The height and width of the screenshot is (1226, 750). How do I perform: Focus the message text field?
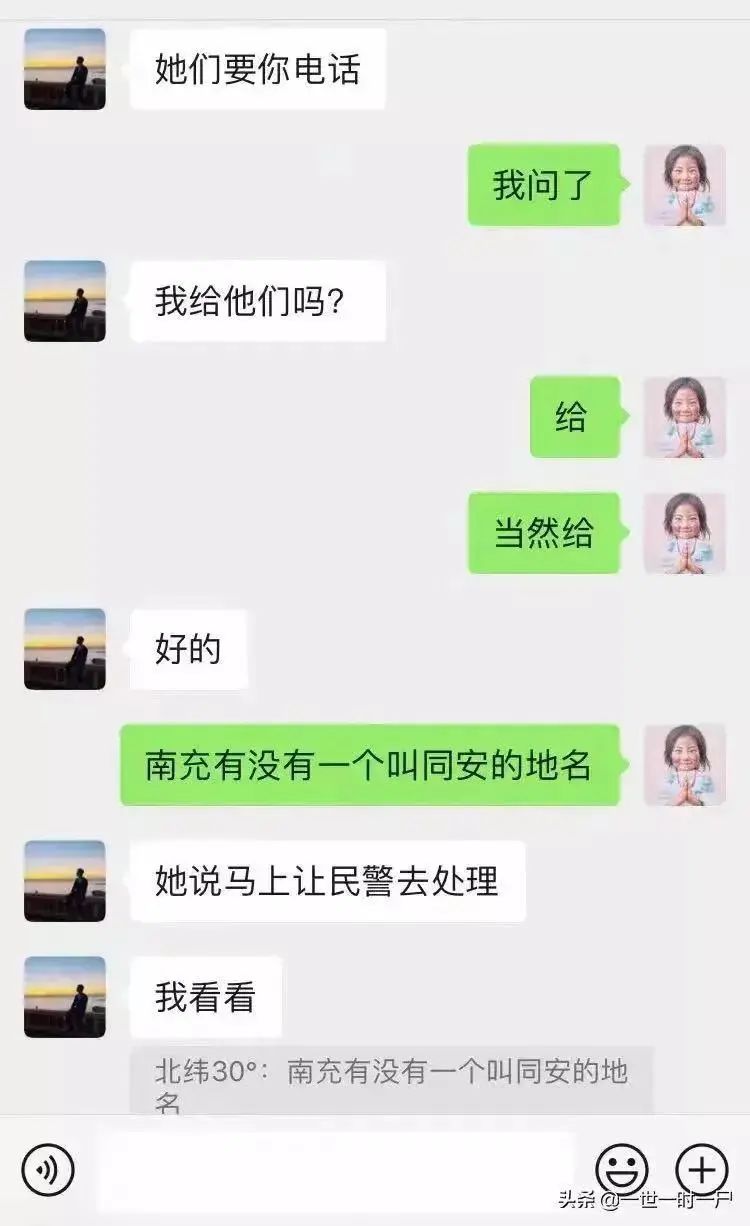pyautogui.click(x=335, y=1168)
